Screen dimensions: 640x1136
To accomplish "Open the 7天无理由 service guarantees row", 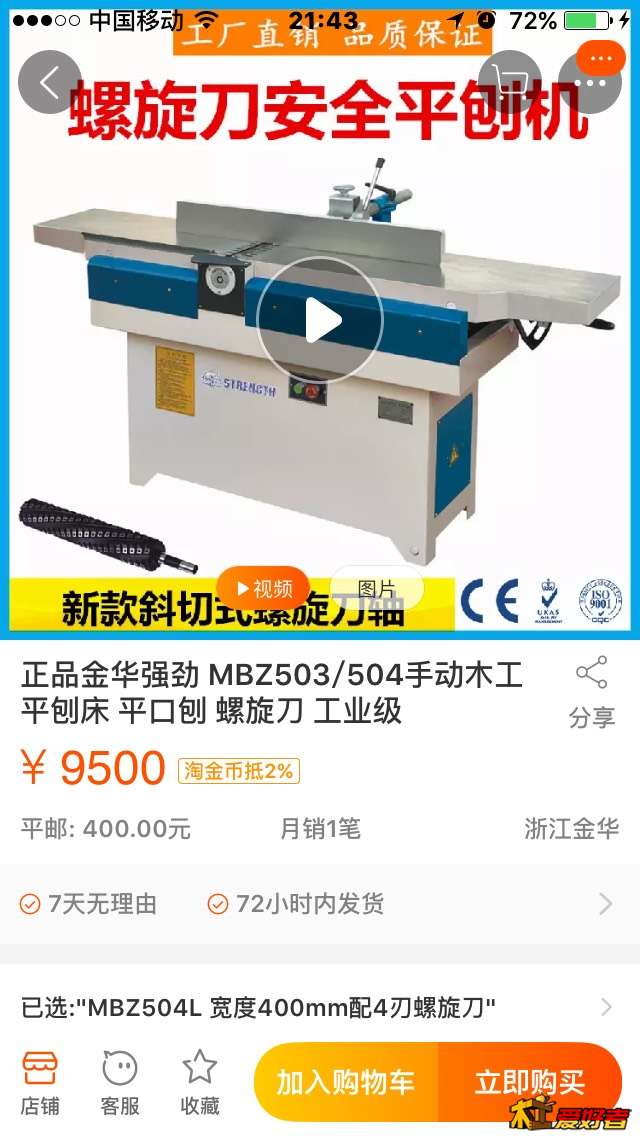I will tap(320, 904).
